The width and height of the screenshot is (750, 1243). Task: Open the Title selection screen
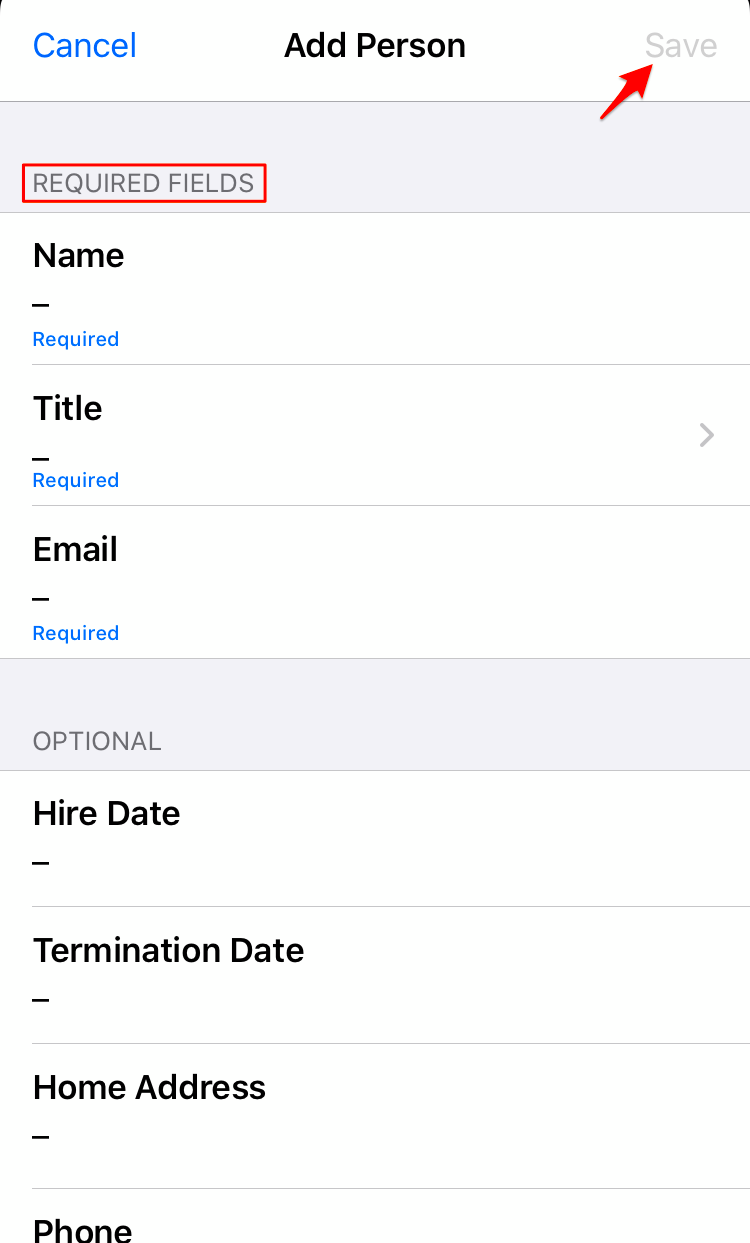tap(375, 435)
